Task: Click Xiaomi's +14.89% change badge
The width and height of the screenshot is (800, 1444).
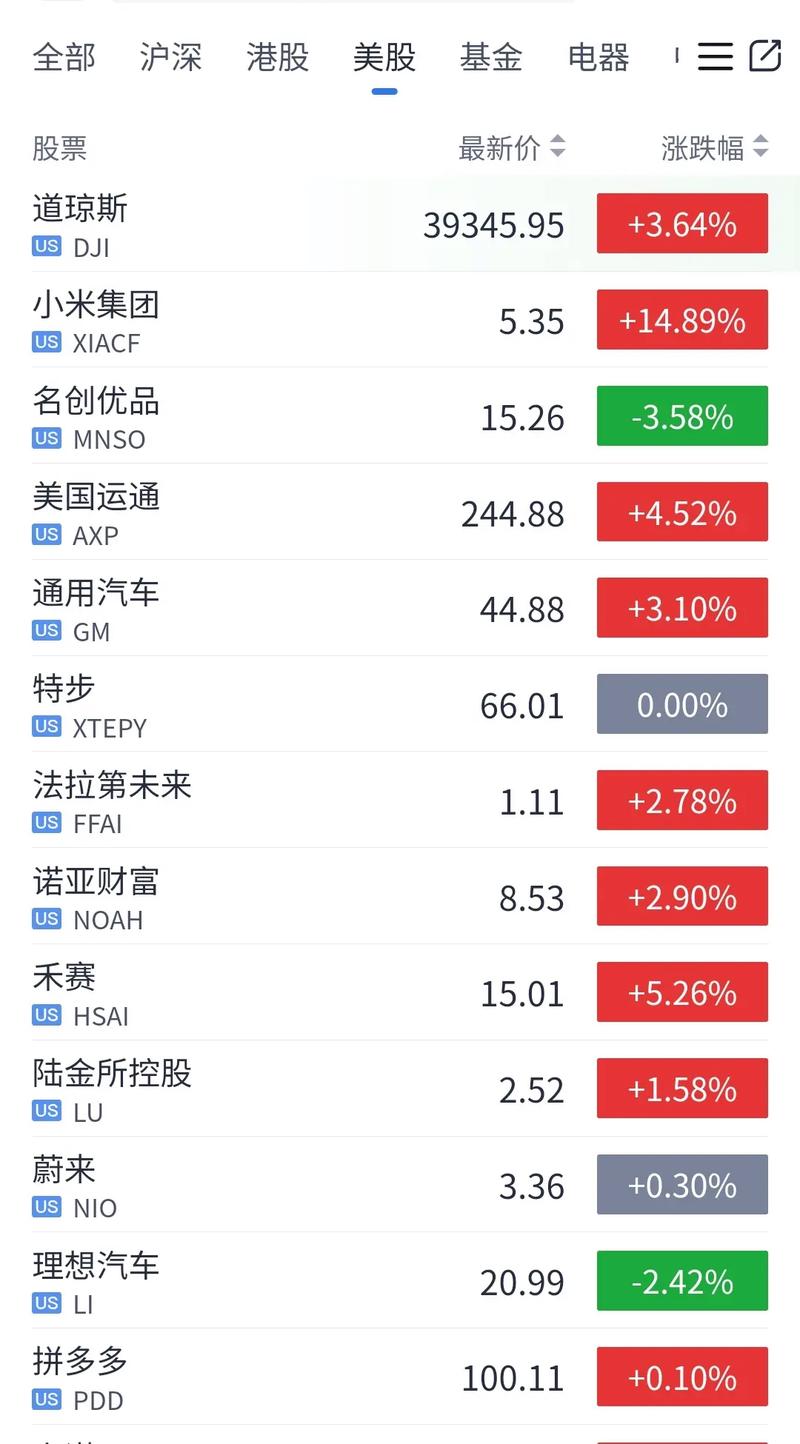Action: pyautogui.click(x=682, y=320)
